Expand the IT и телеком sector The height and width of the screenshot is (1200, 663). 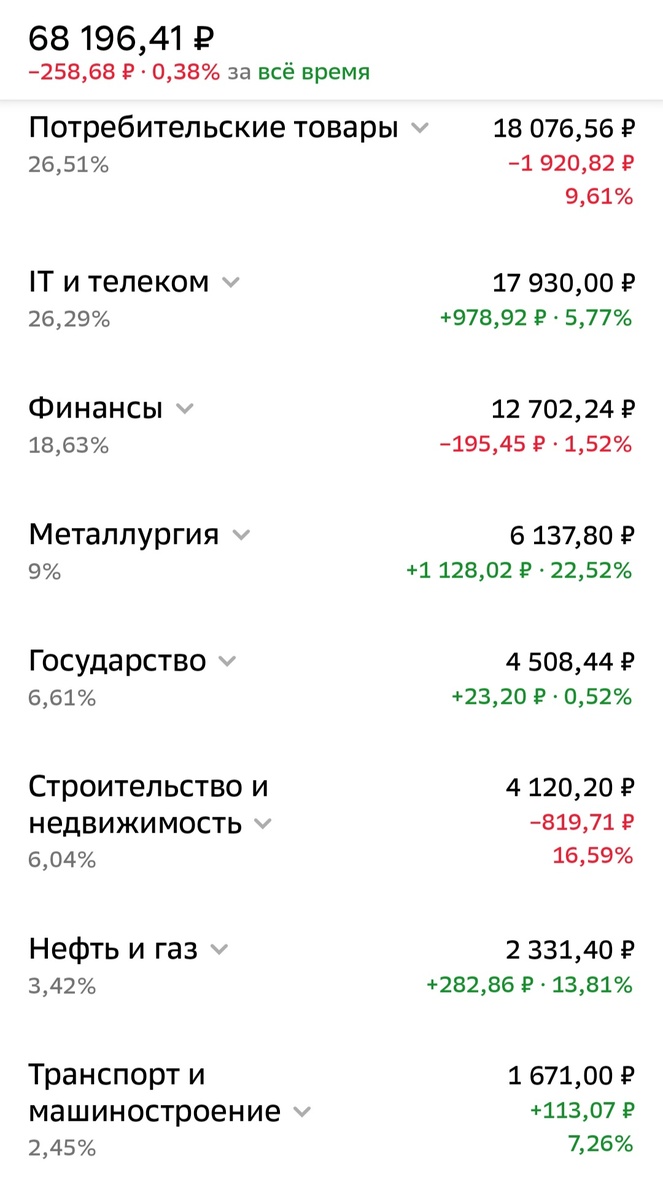click(231, 283)
